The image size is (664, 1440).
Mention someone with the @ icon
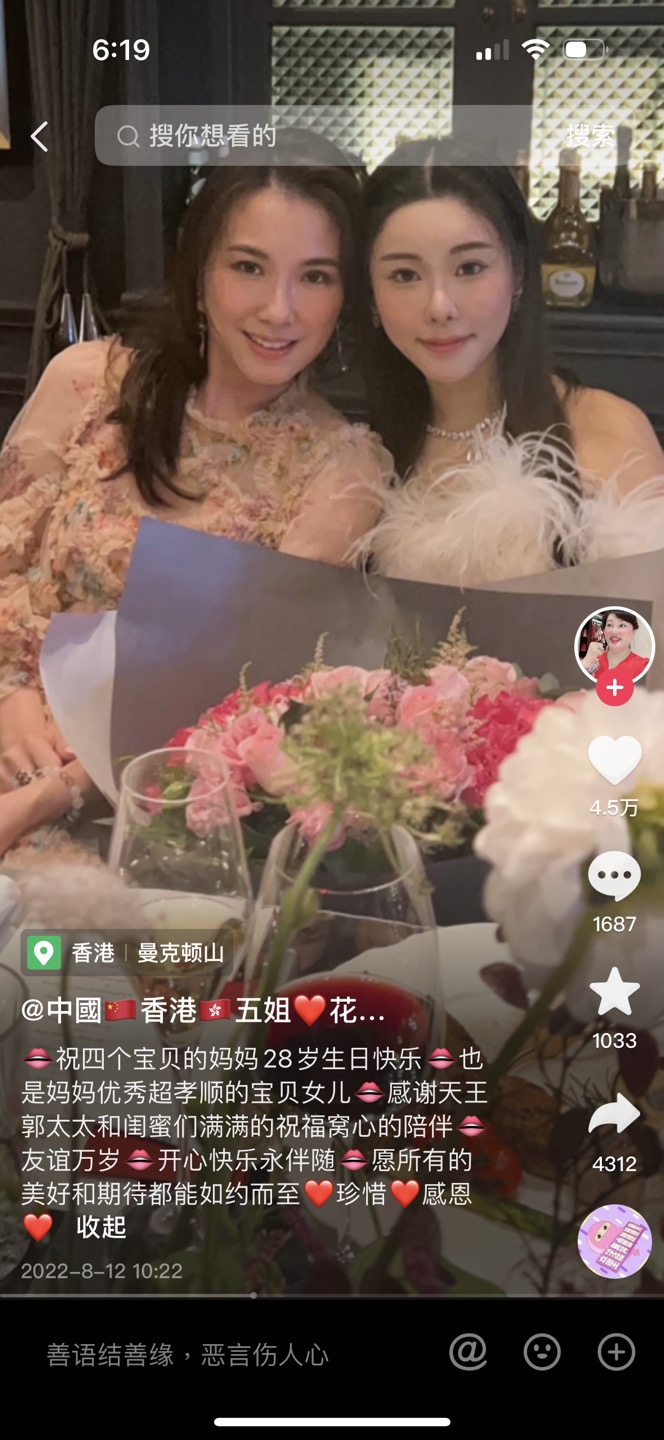coord(468,1353)
